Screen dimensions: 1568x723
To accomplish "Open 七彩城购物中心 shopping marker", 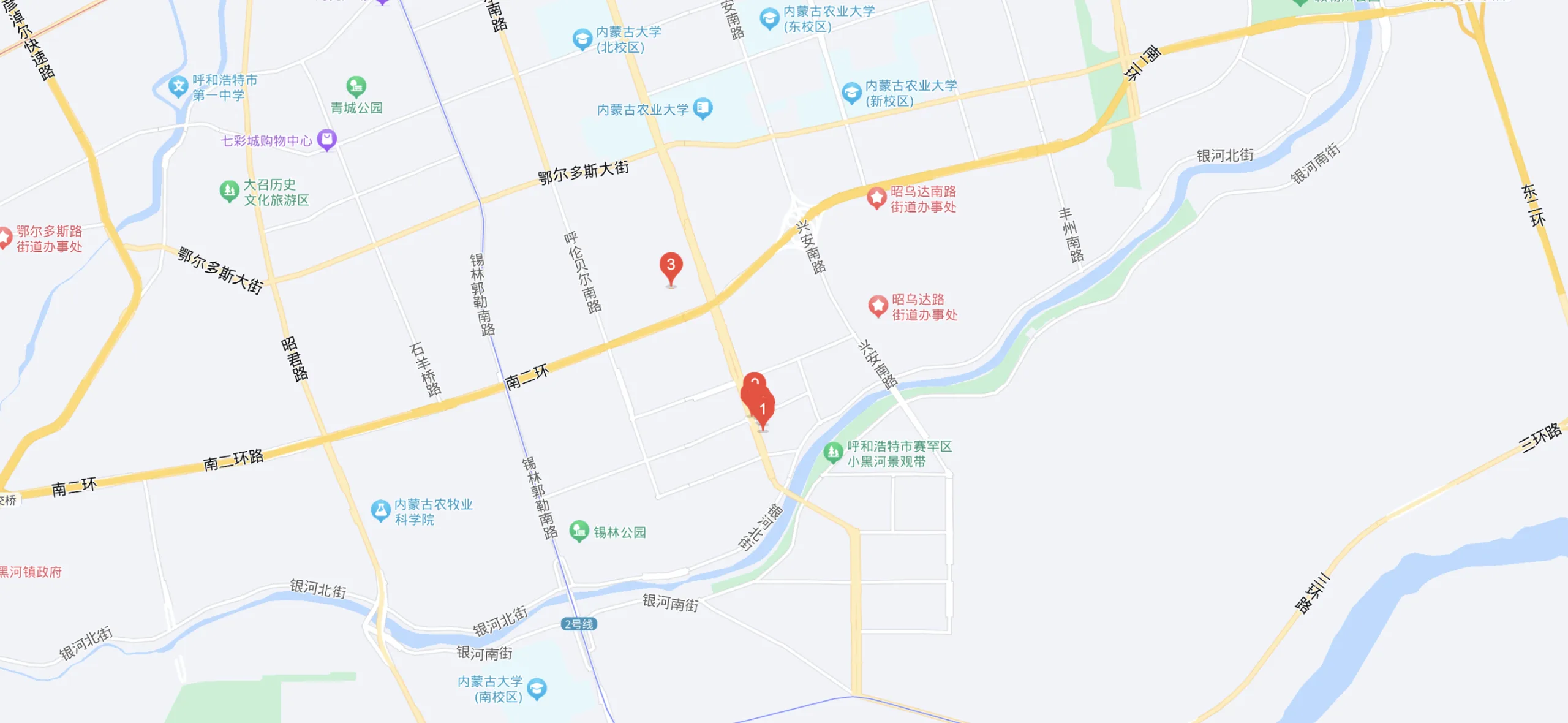I will tap(326, 140).
